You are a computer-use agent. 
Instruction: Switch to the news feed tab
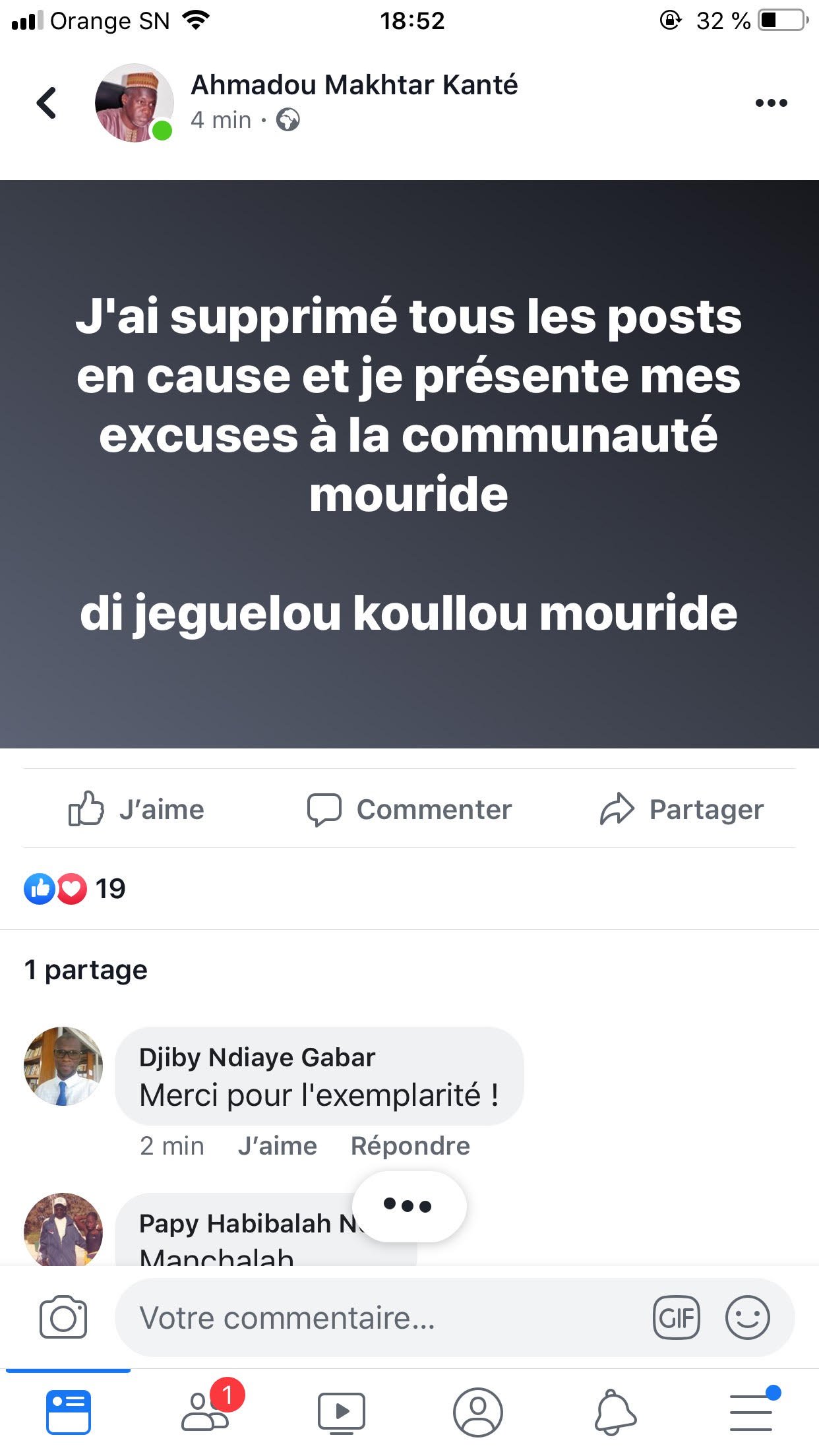69,1412
